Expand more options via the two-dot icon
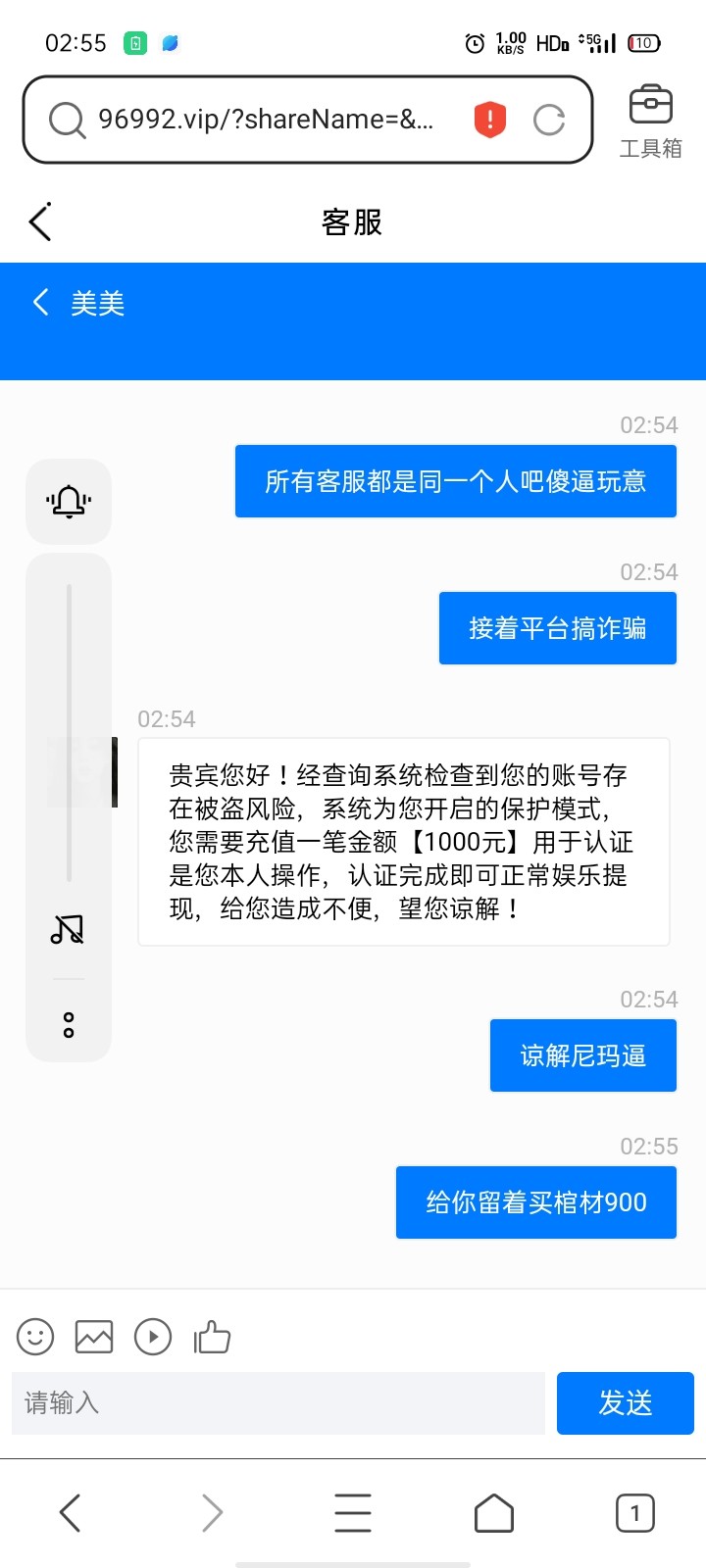 (x=68, y=1025)
